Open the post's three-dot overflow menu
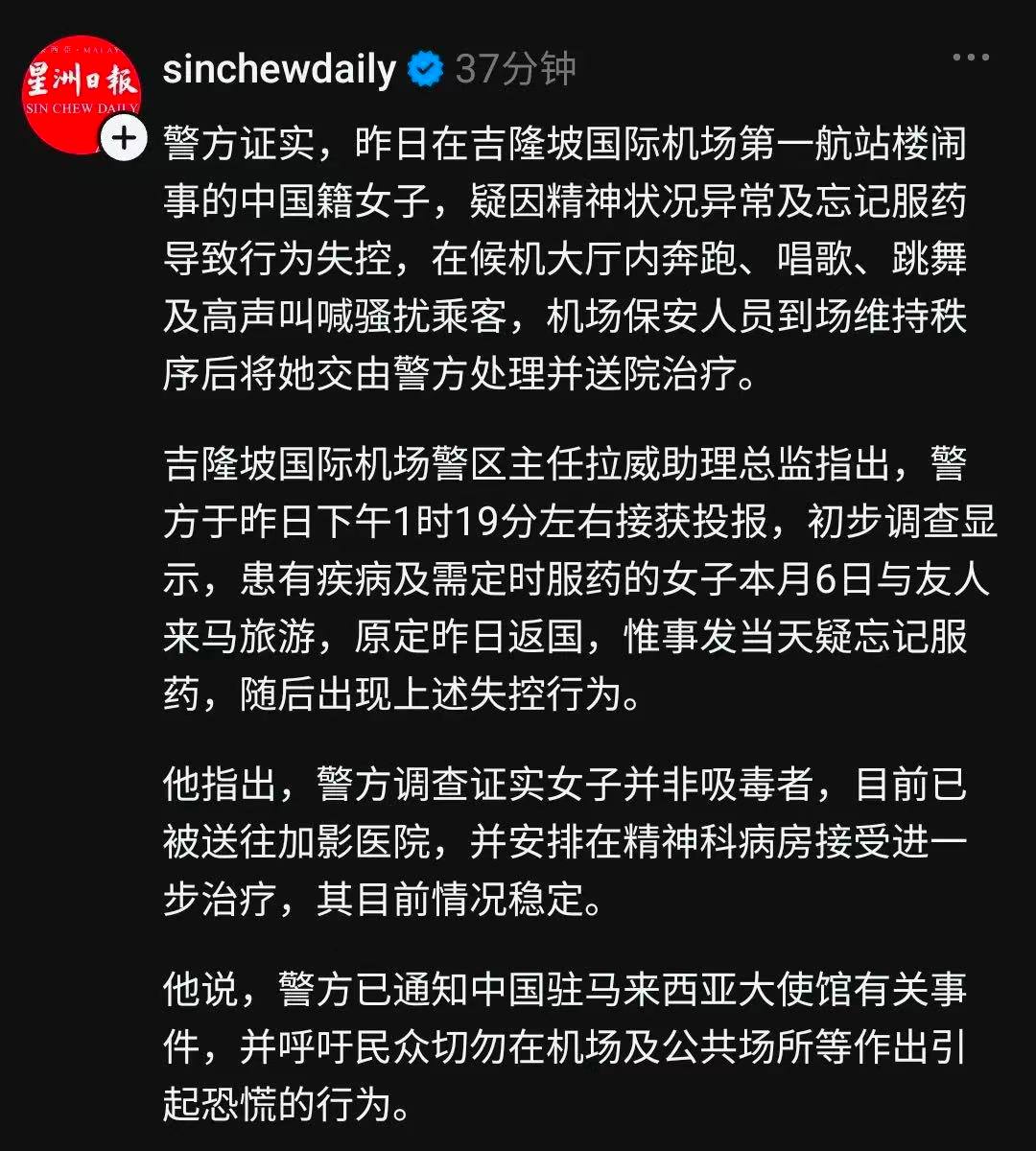The width and height of the screenshot is (1036, 1151). click(x=971, y=59)
